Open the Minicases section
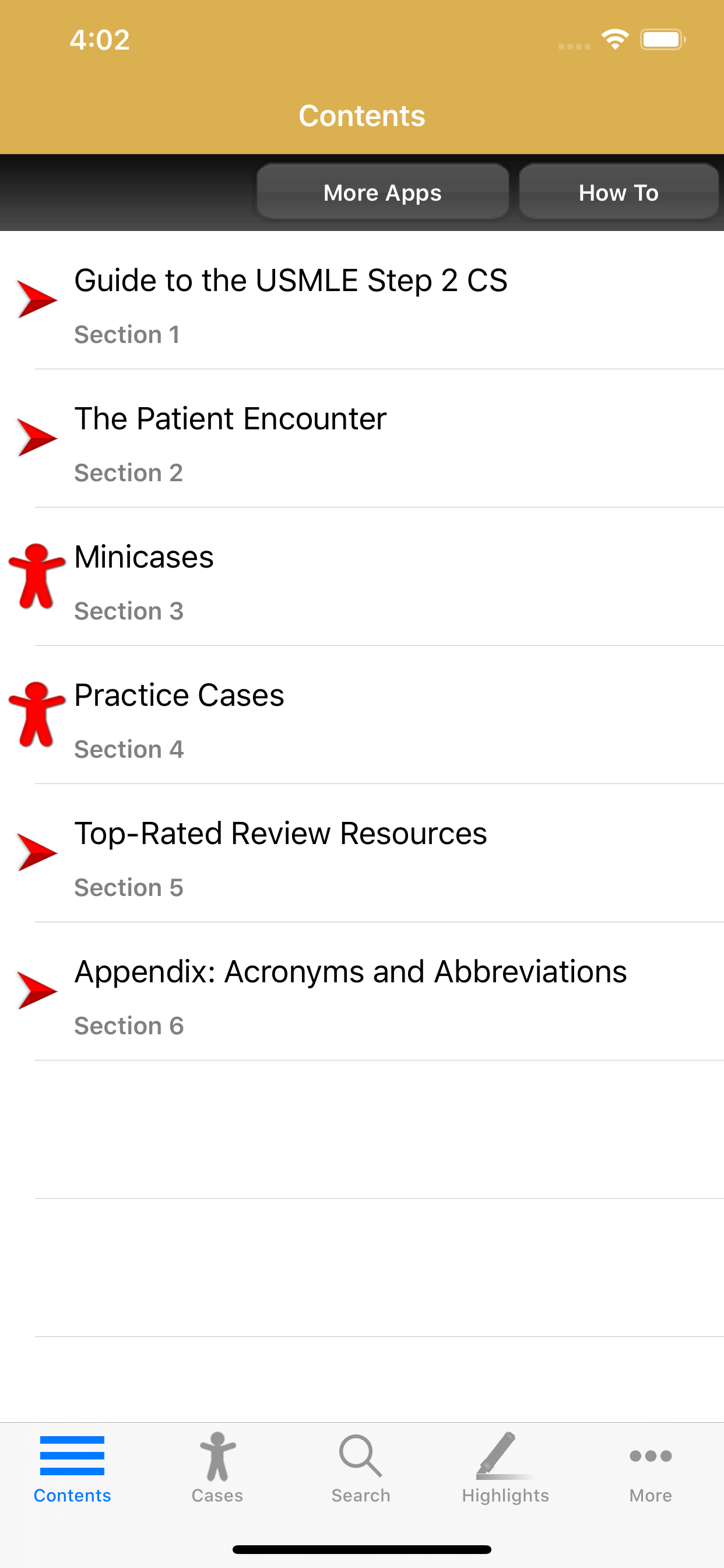 pos(362,577)
